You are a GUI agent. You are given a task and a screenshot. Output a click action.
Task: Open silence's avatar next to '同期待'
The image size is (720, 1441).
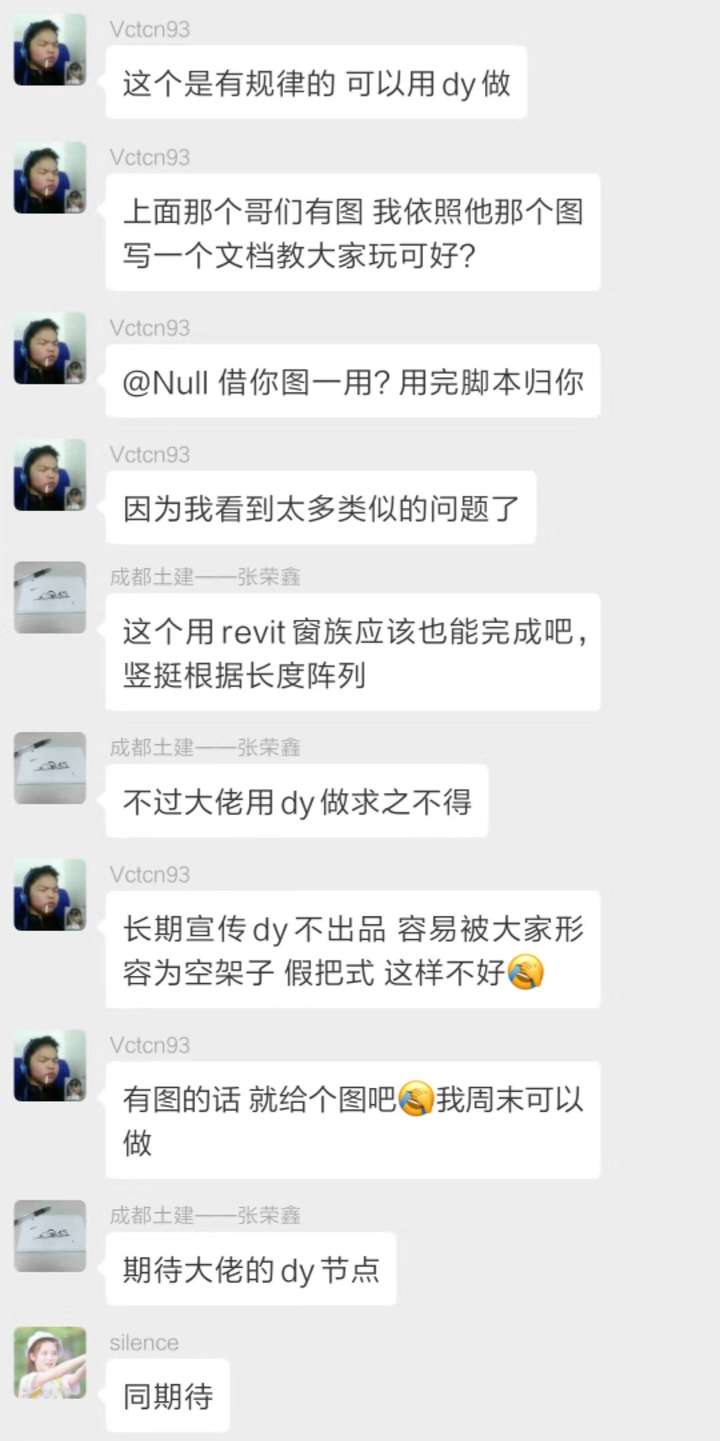pos(50,1363)
